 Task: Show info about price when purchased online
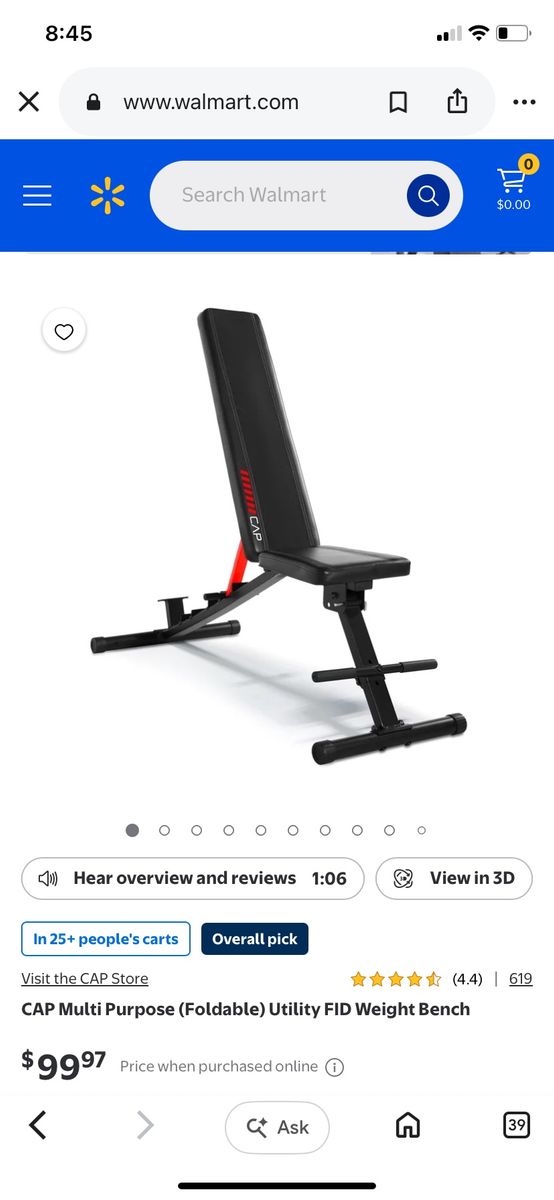tap(335, 1067)
